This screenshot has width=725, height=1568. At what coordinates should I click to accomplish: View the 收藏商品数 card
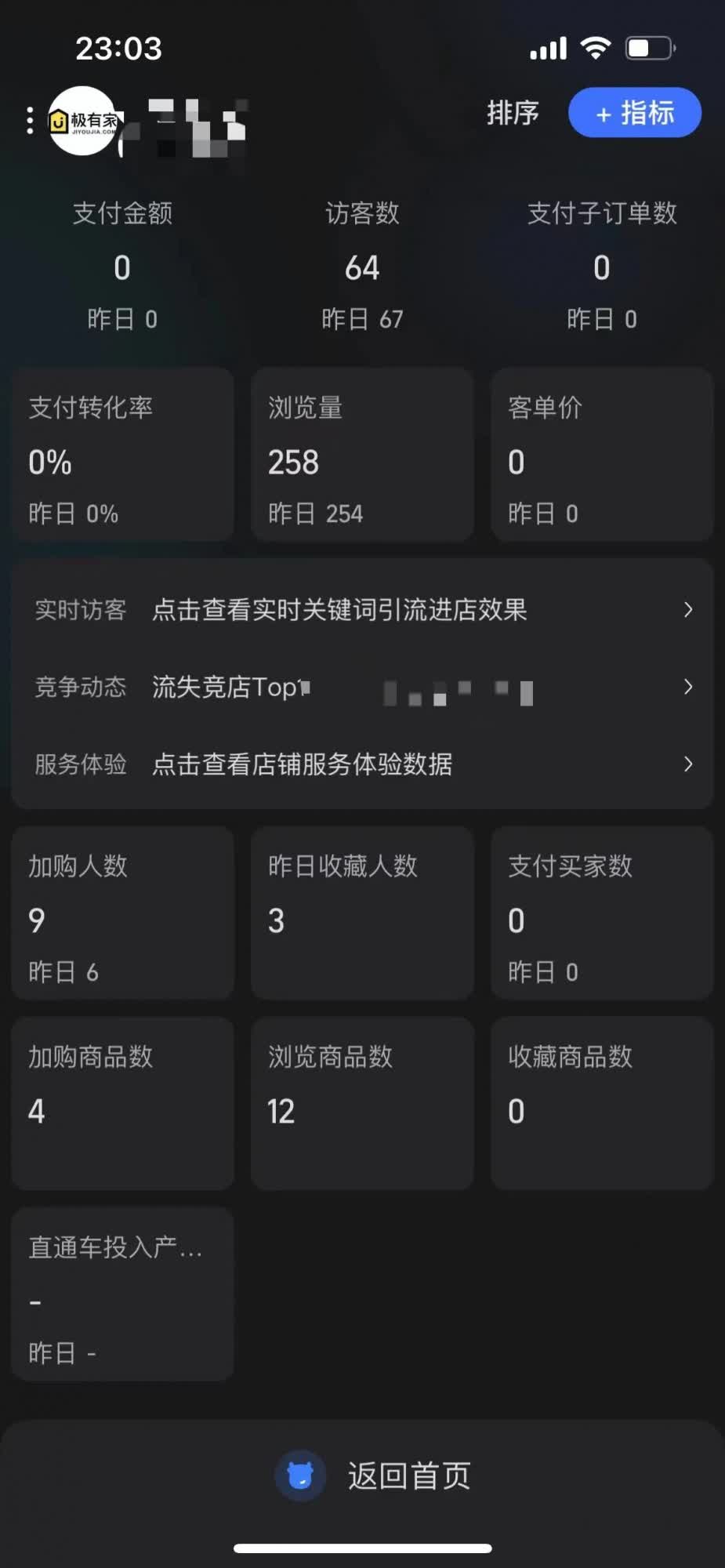click(x=601, y=1104)
